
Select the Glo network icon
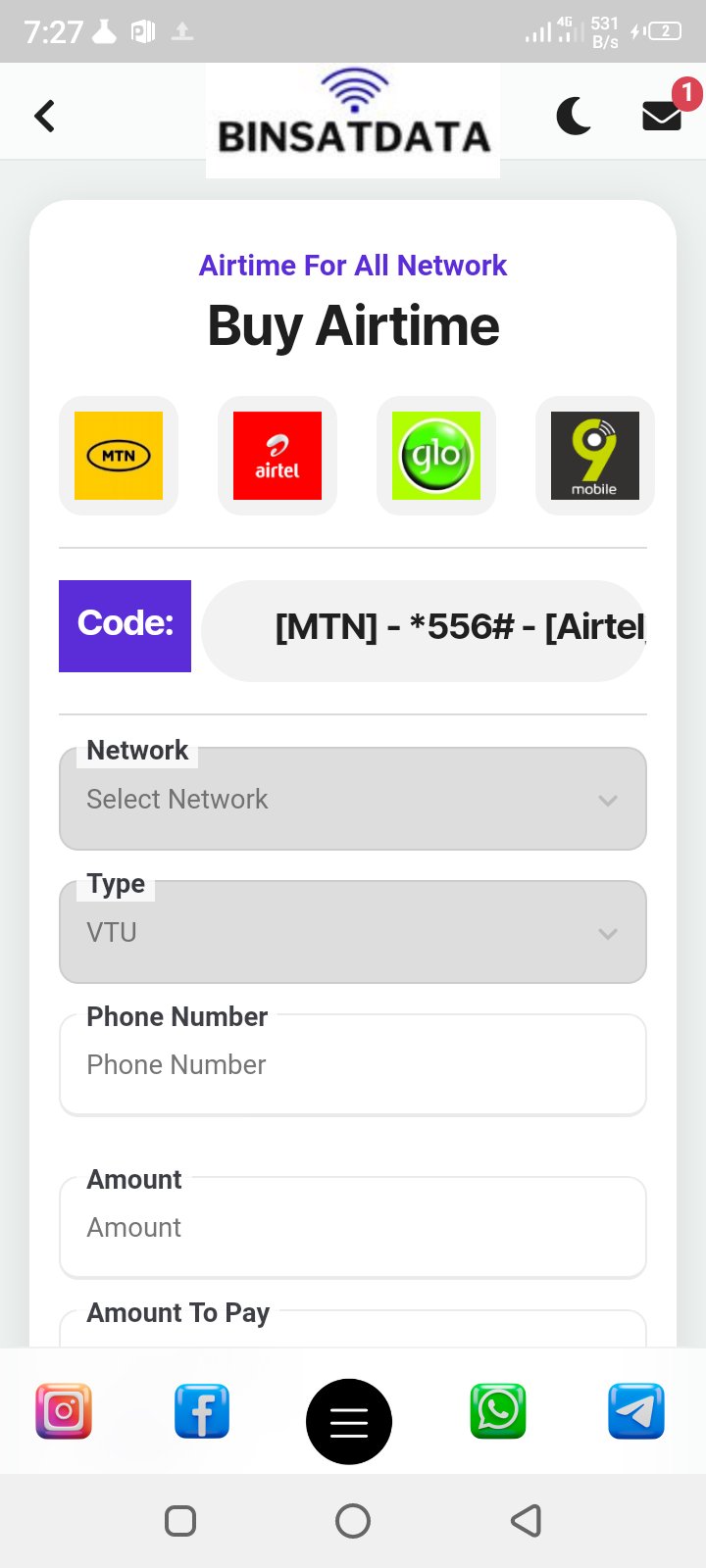click(435, 456)
